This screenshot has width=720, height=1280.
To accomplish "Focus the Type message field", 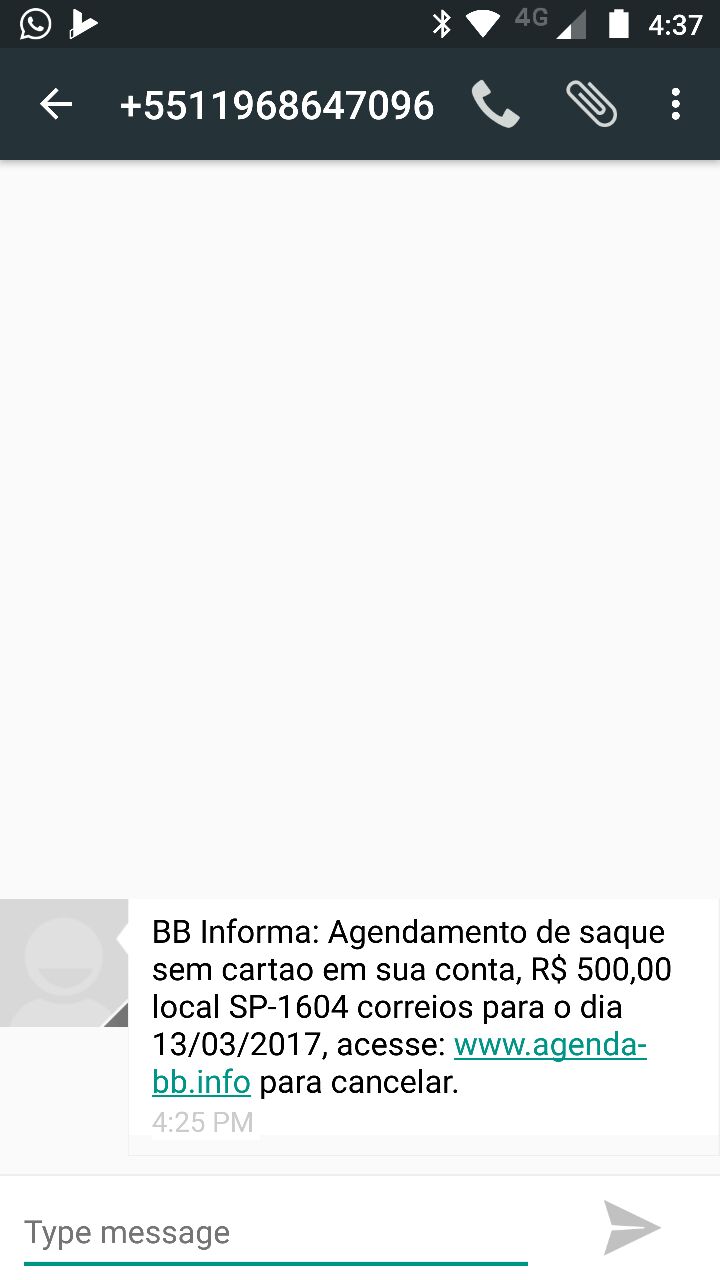I will tap(276, 1233).
